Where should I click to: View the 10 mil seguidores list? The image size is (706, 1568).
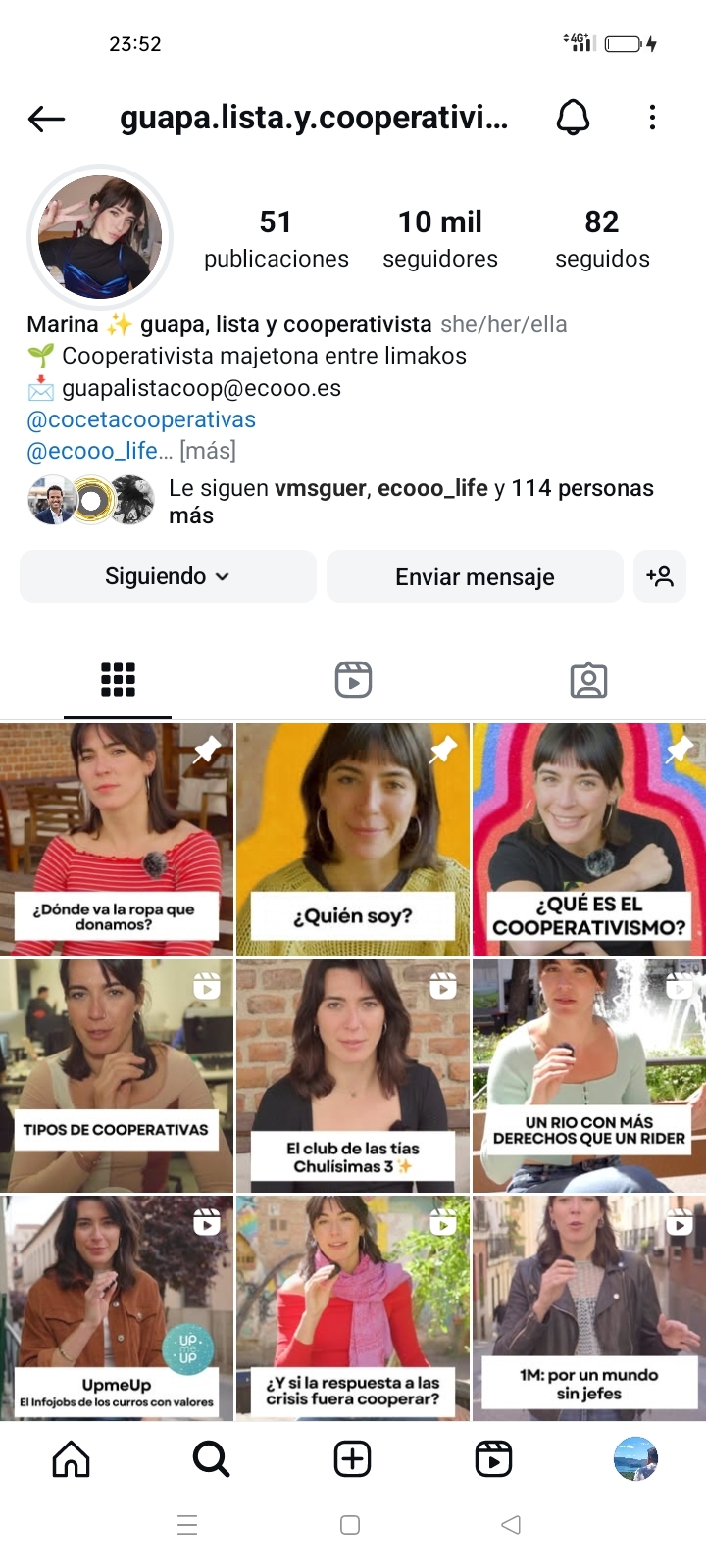pyautogui.click(x=440, y=239)
